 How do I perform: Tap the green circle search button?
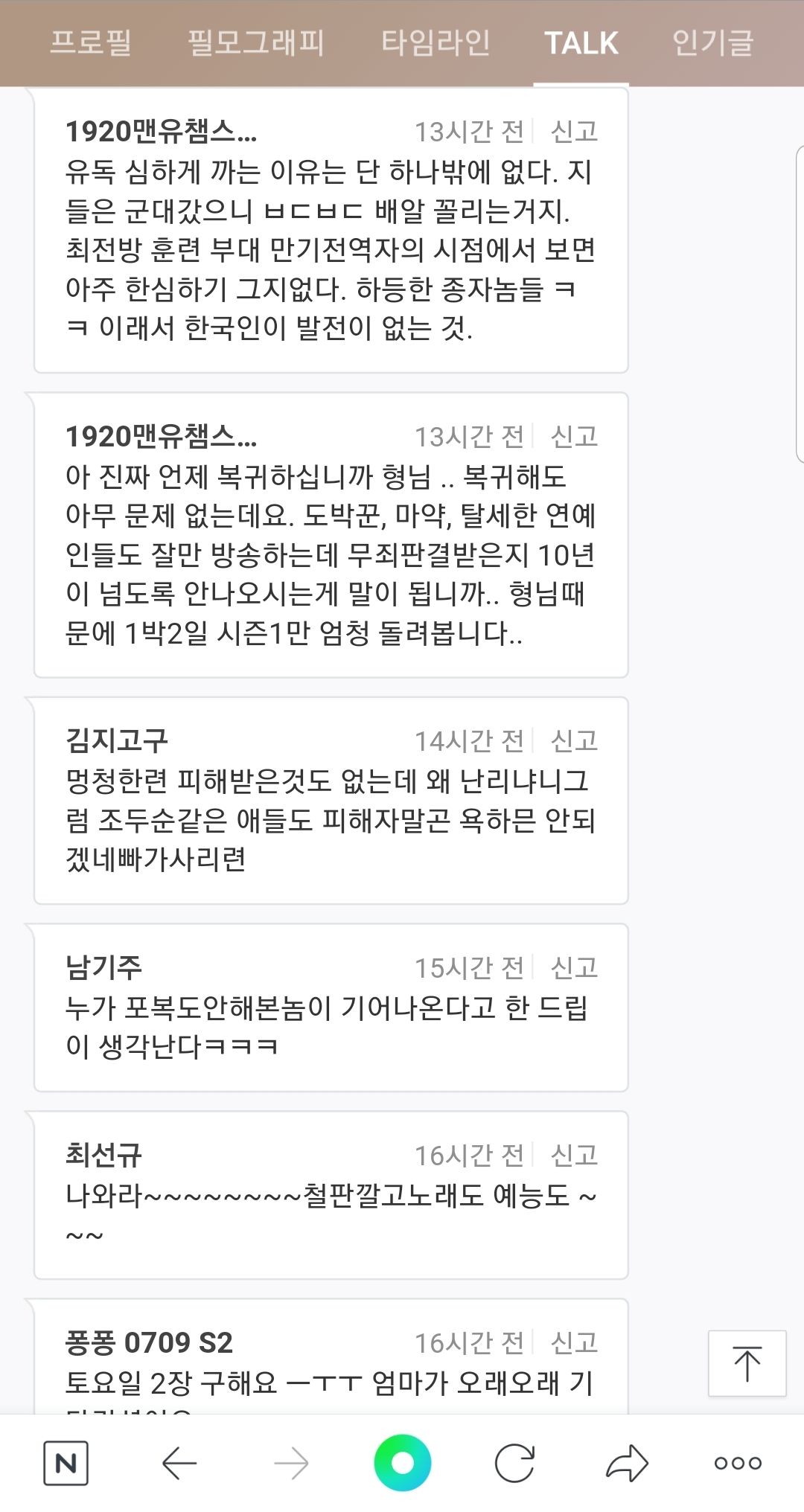[402, 1463]
